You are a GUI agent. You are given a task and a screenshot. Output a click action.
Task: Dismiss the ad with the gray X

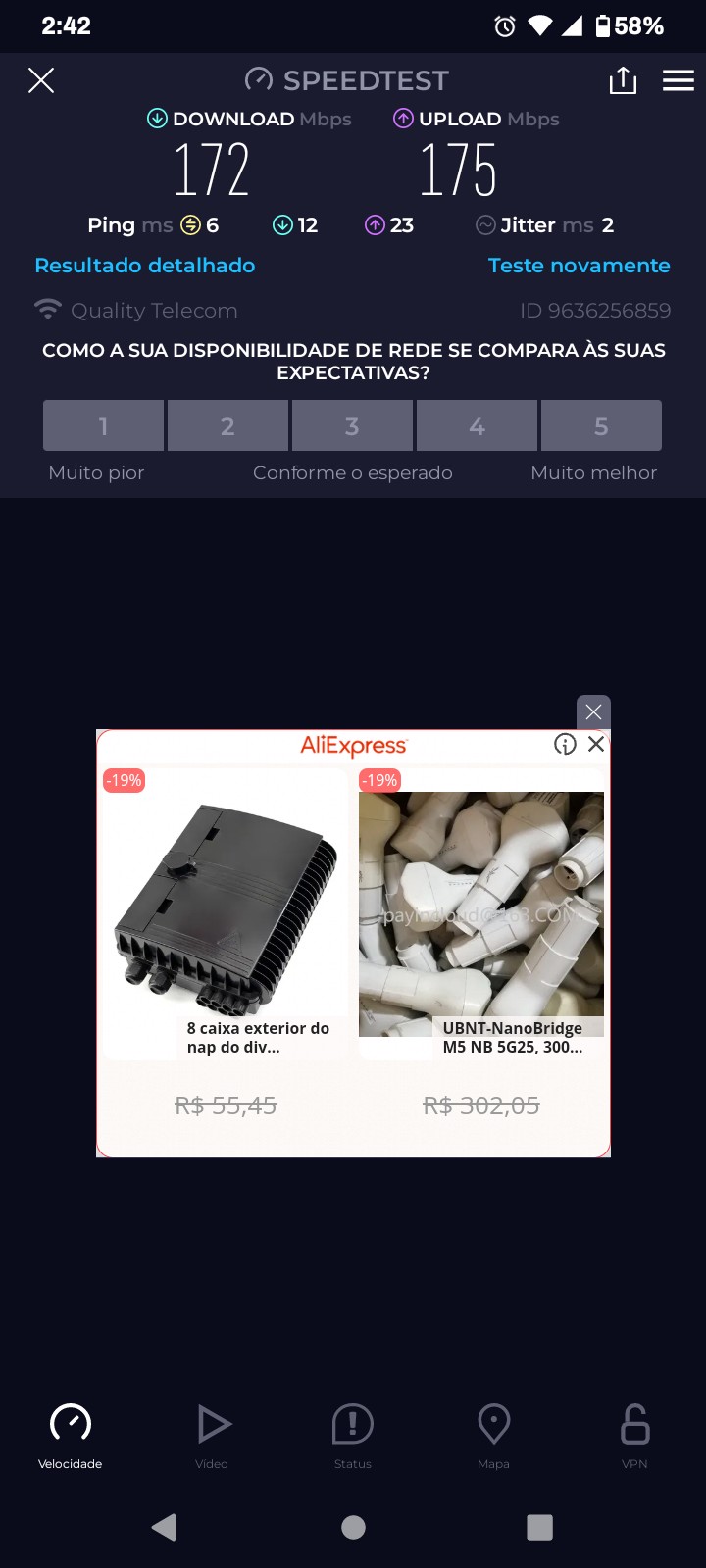point(593,712)
